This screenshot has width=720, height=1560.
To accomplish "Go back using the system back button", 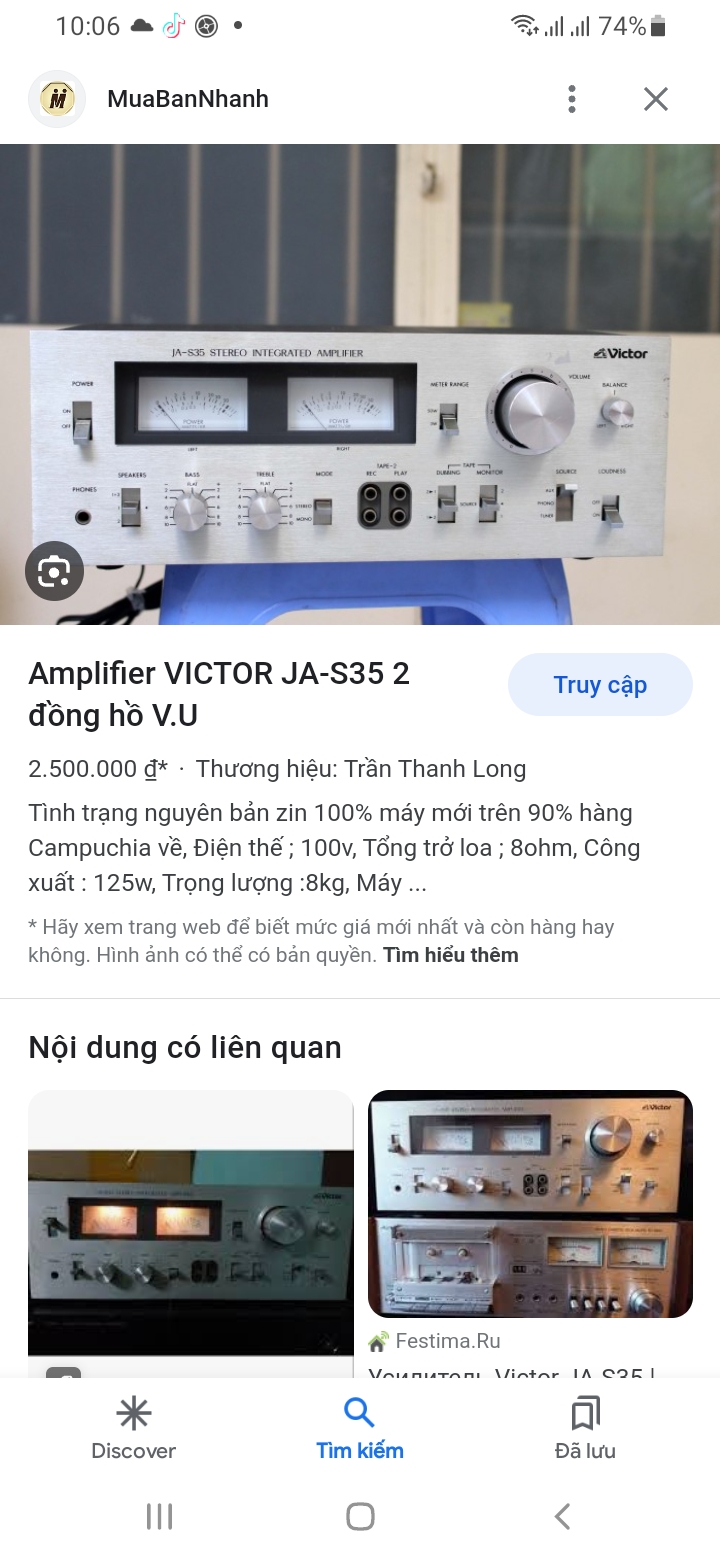I will click(562, 1516).
